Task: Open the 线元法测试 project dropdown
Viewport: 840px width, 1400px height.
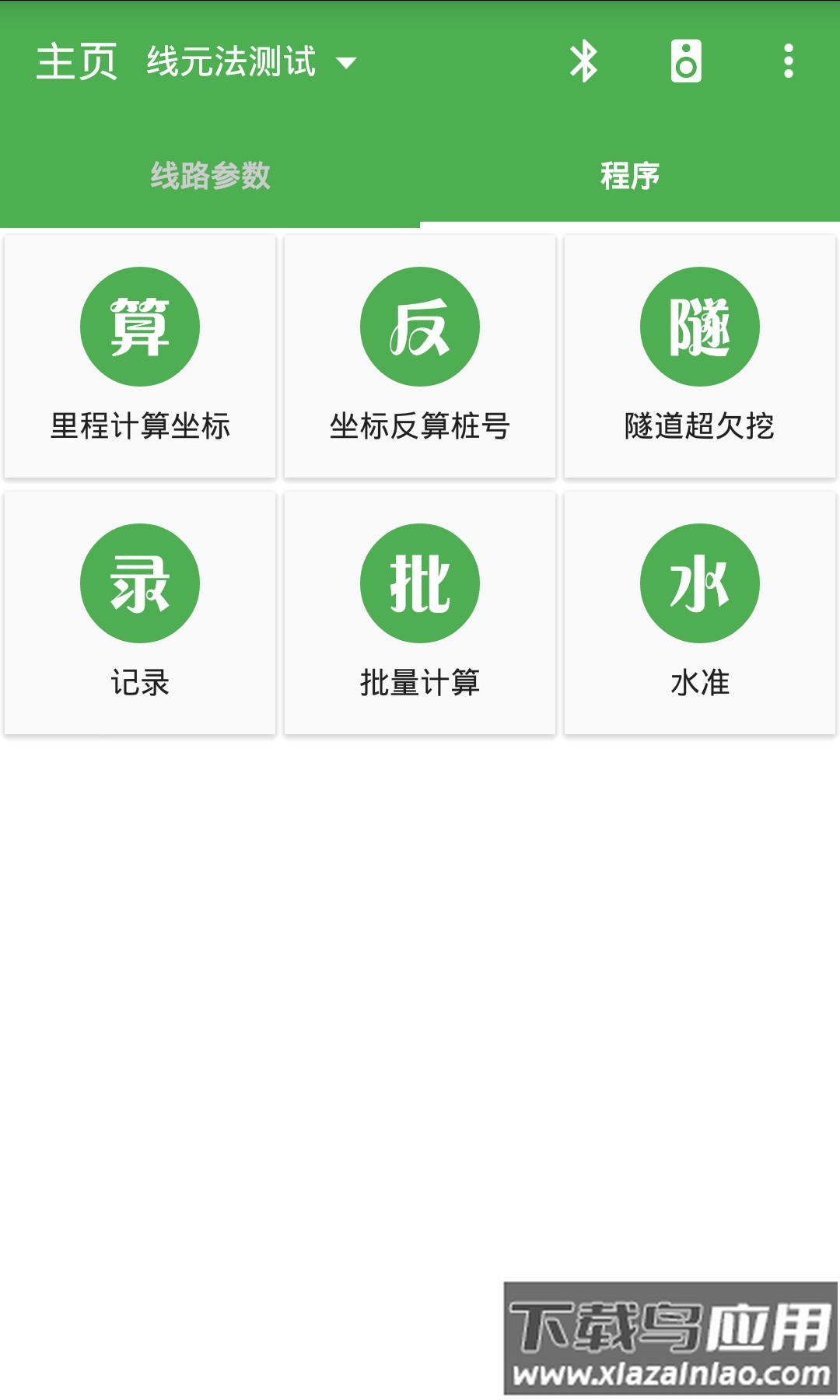Action: point(230,62)
